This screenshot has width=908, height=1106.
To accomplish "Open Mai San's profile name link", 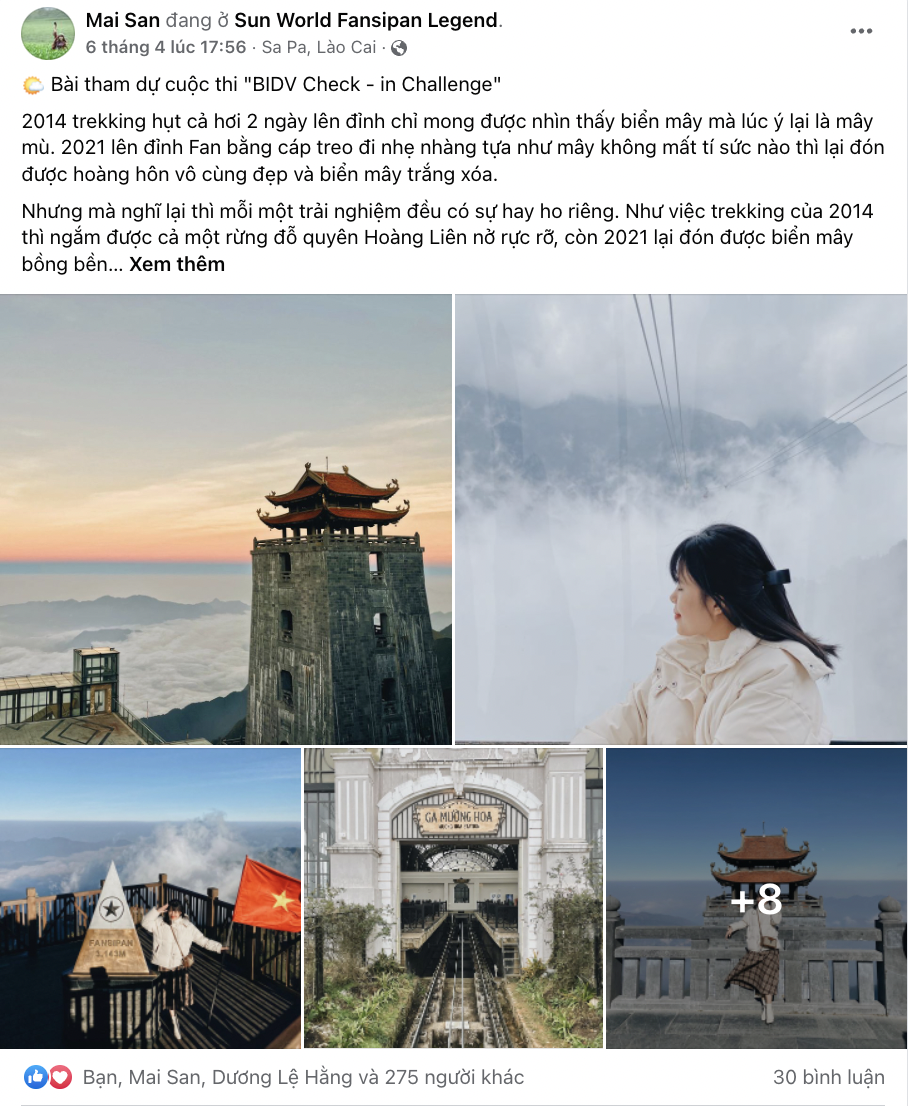I will coord(122,20).
